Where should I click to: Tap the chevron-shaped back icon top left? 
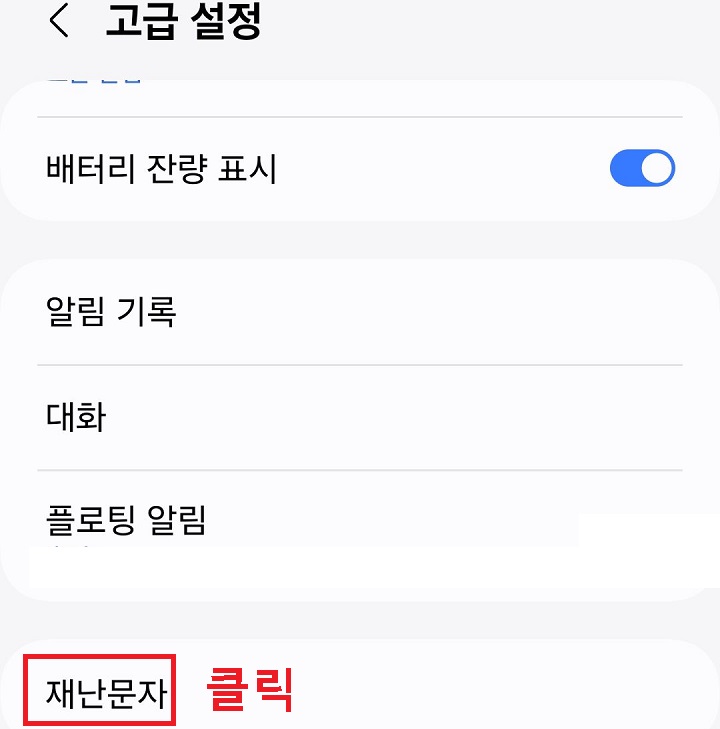click(x=59, y=22)
